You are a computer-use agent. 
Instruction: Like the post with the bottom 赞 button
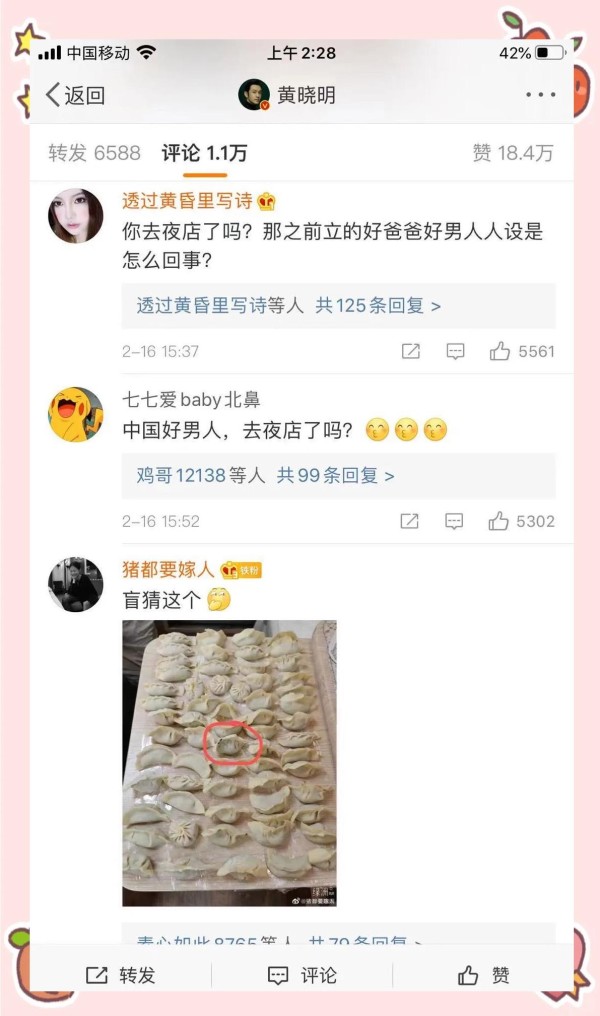[484, 975]
